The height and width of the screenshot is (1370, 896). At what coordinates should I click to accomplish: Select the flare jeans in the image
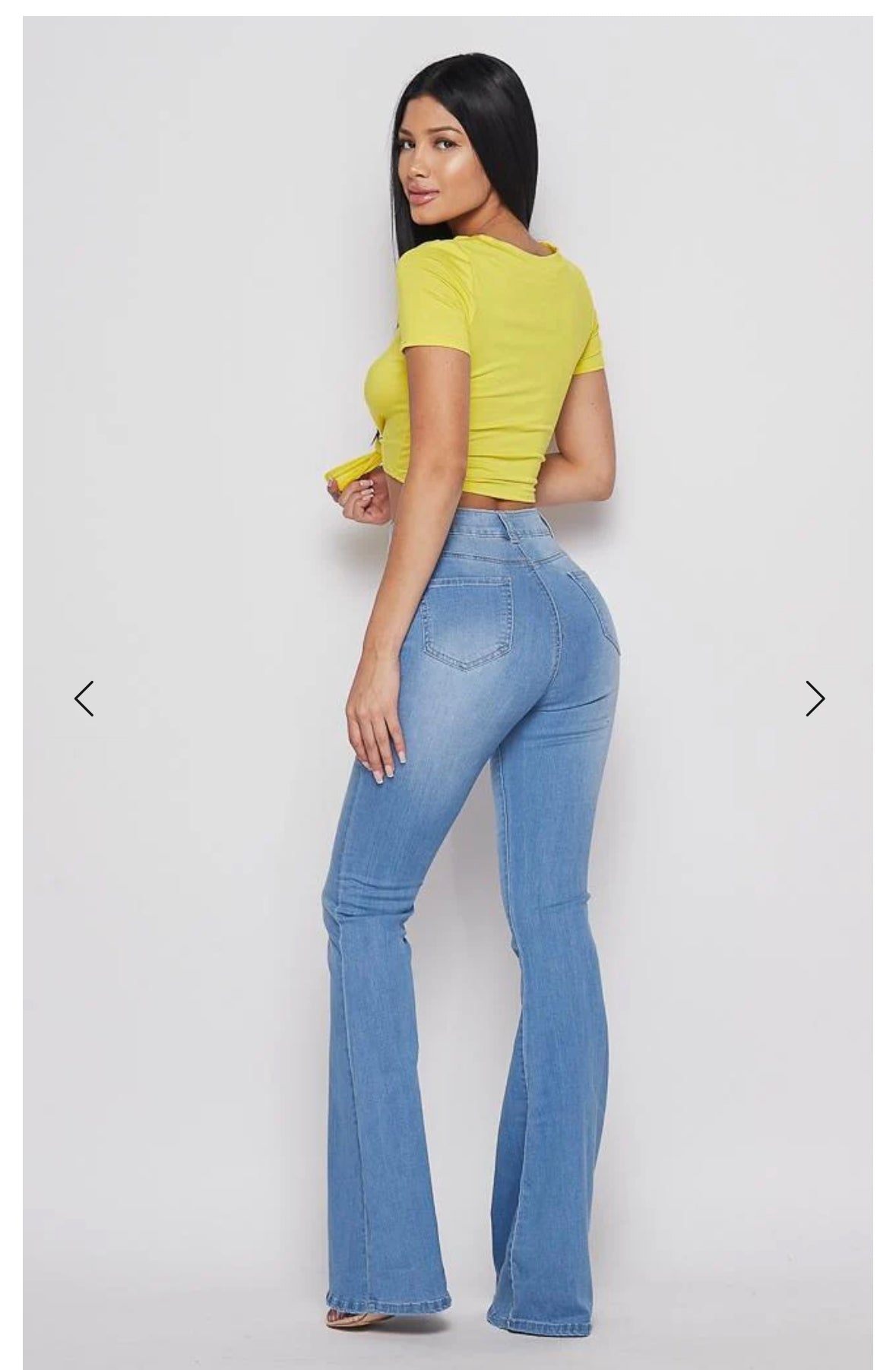click(x=494, y=874)
